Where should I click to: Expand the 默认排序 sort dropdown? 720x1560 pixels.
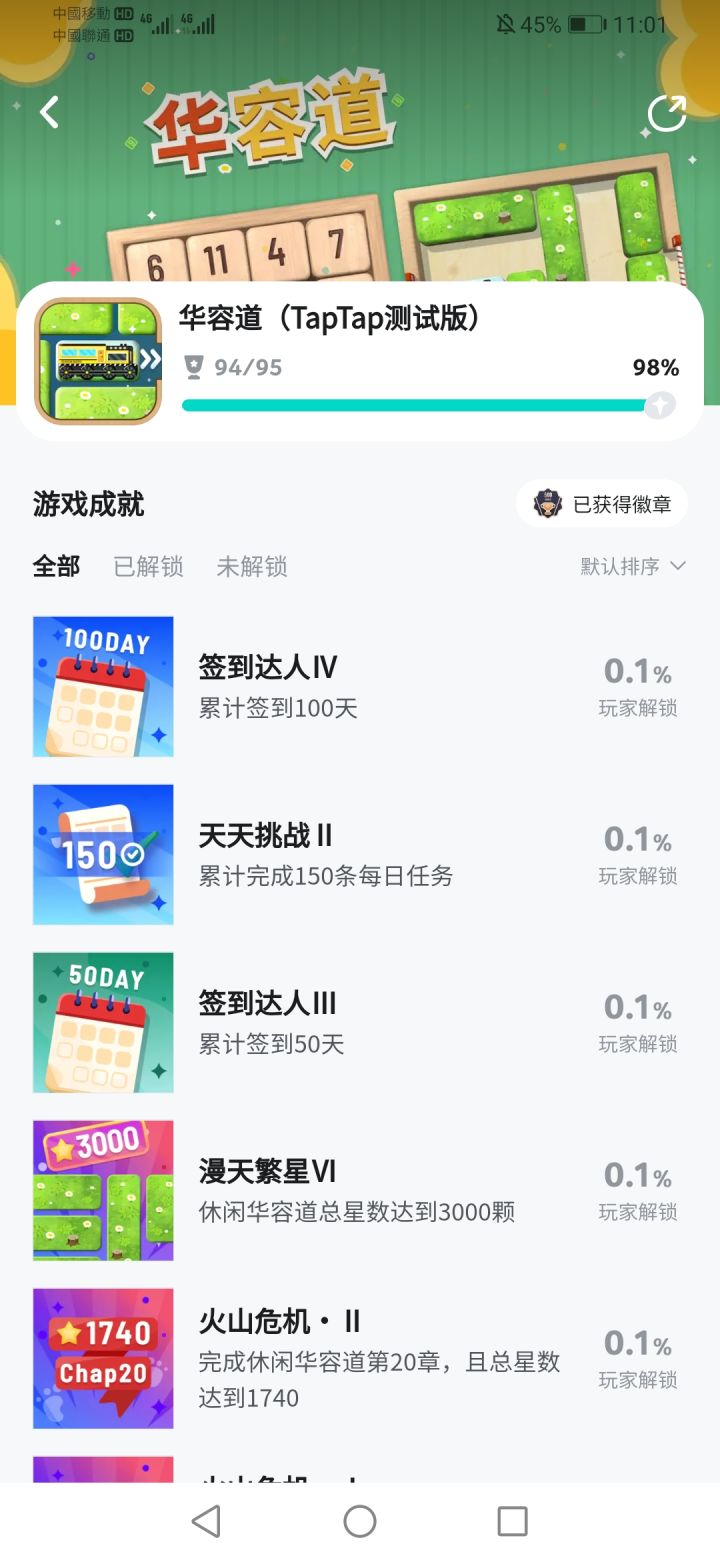[x=633, y=567]
